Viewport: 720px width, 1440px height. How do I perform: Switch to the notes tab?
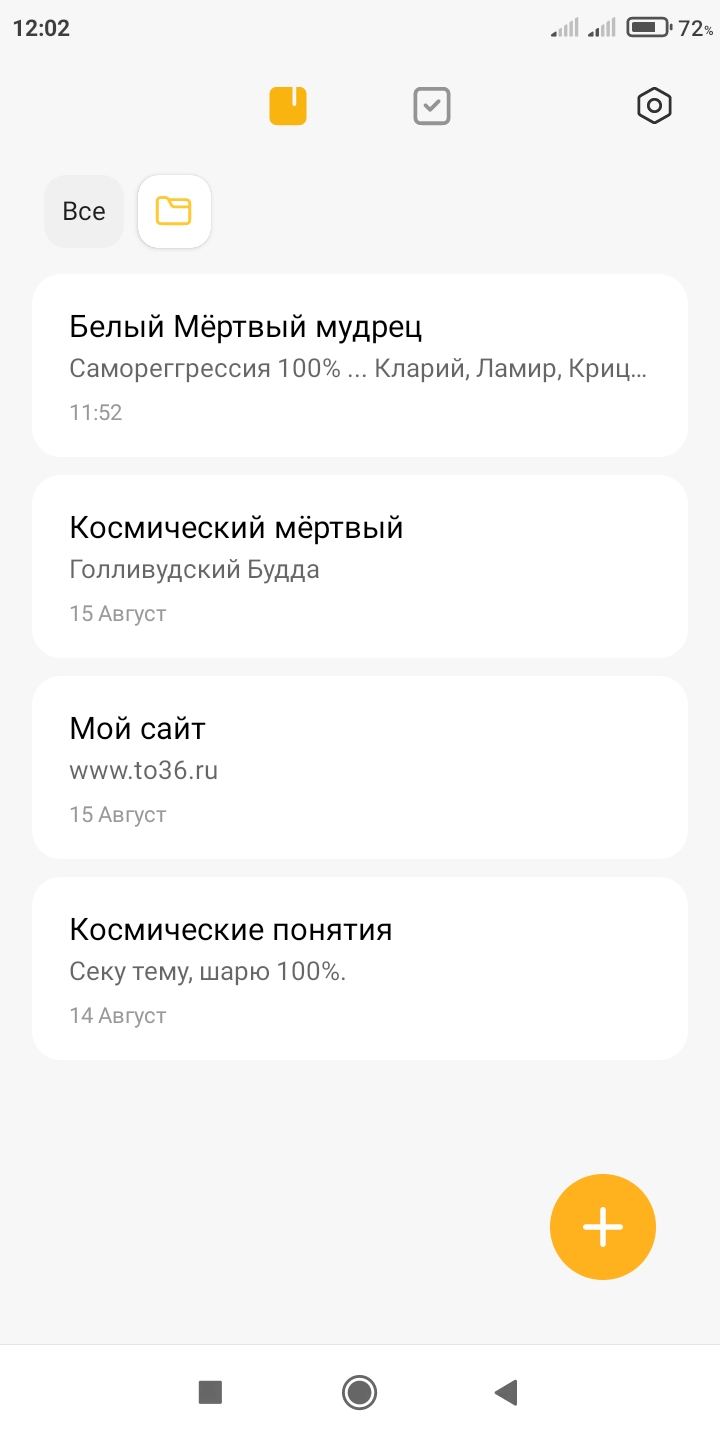(288, 106)
